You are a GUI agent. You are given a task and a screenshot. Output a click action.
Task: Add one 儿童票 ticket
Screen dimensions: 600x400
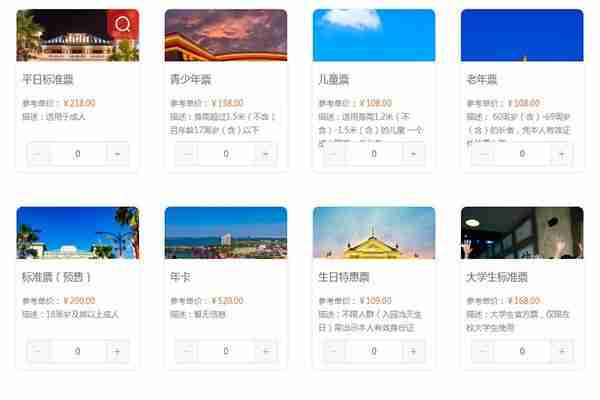(x=413, y=154)
